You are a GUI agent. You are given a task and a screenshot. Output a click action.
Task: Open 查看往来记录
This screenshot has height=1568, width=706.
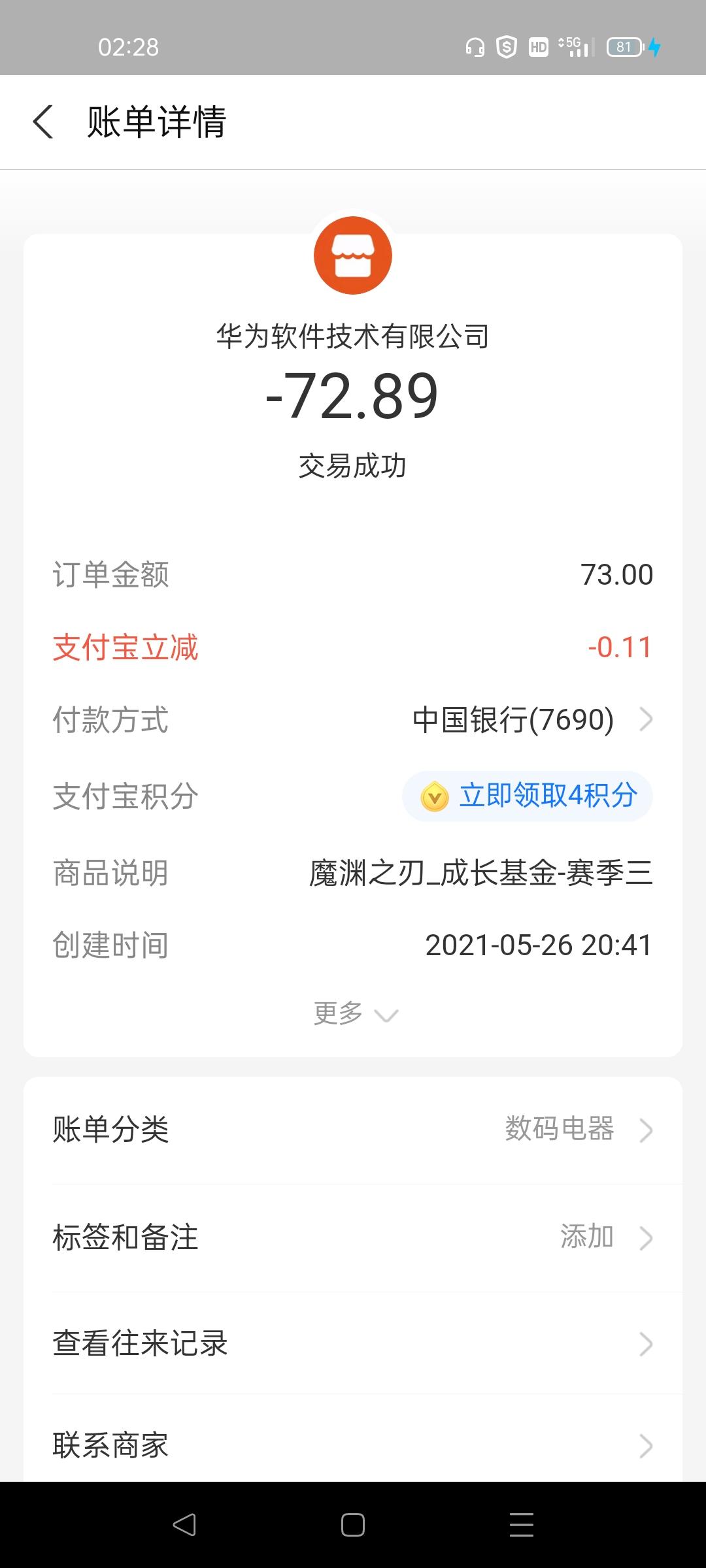coord(353,1343)
